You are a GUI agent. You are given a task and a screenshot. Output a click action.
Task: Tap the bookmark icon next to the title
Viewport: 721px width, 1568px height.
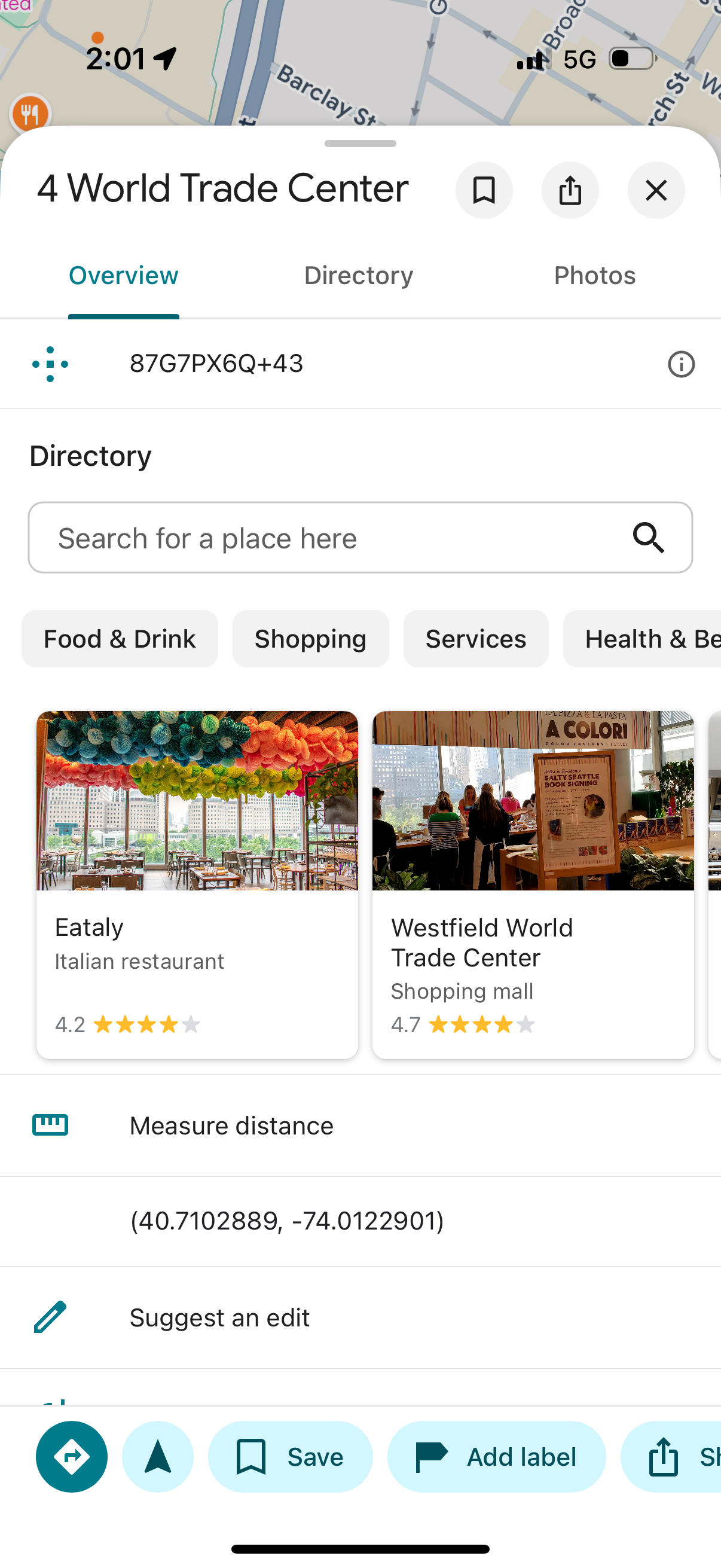click(x=484, y=190)
